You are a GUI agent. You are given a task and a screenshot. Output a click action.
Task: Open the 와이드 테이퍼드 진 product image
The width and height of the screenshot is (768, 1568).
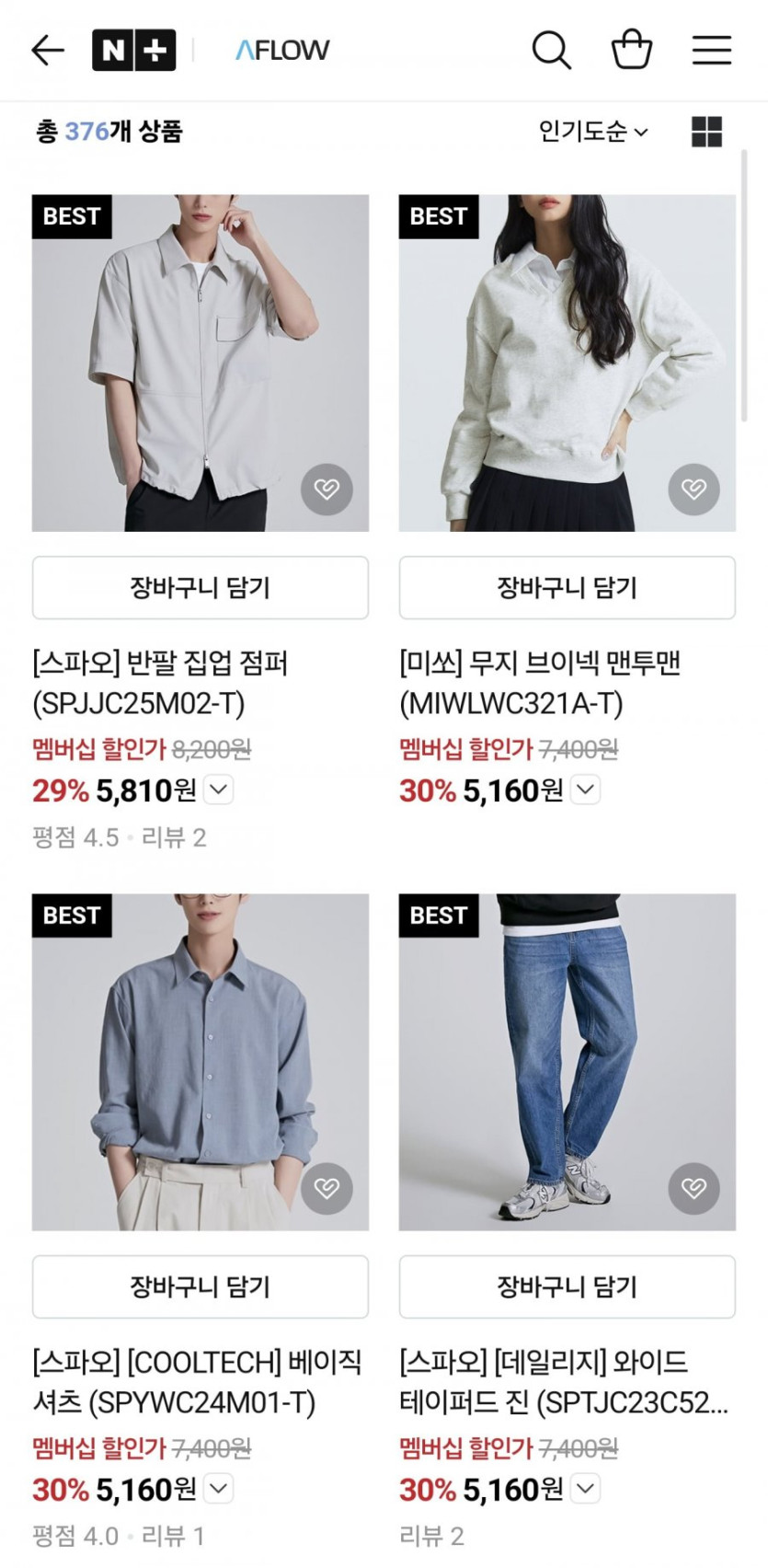coord(567,1062)
